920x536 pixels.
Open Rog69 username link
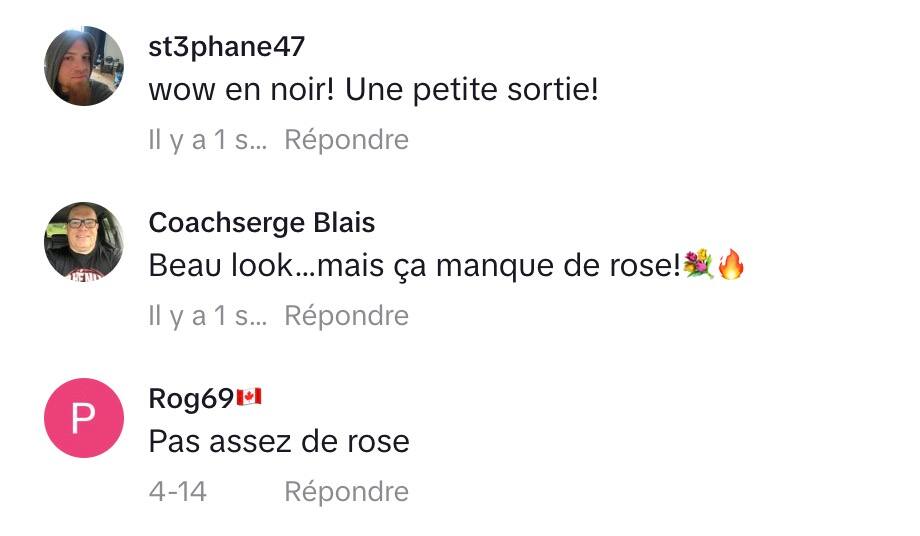192,398
